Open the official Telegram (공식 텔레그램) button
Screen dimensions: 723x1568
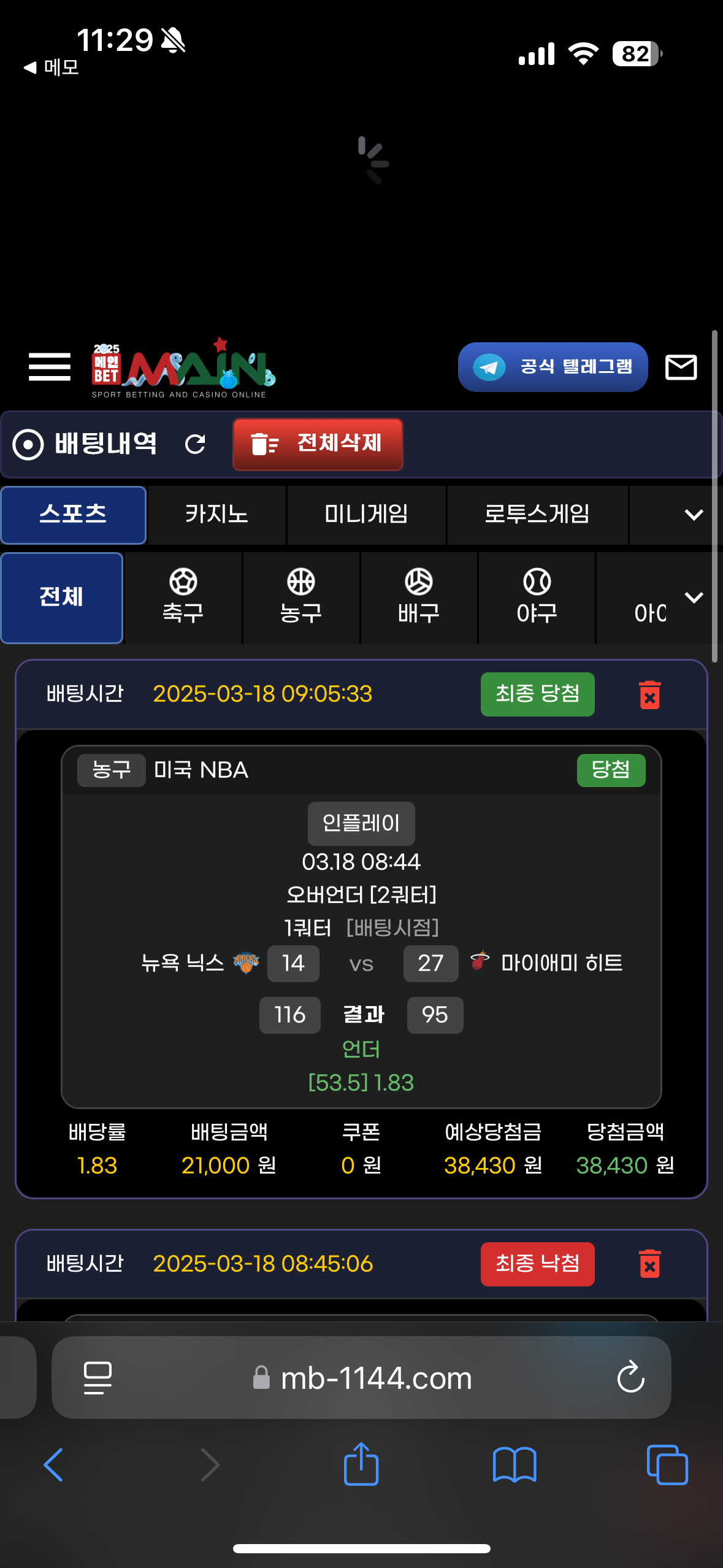(x=553, y=367)
